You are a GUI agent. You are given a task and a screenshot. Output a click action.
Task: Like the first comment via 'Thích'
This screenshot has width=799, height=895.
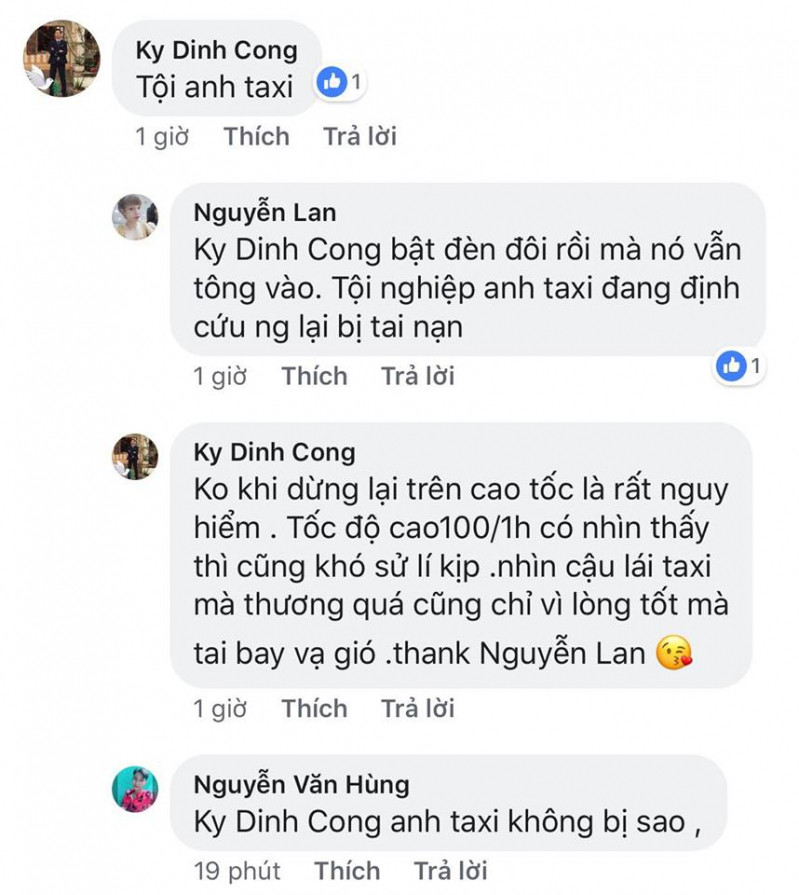(256, 137)
